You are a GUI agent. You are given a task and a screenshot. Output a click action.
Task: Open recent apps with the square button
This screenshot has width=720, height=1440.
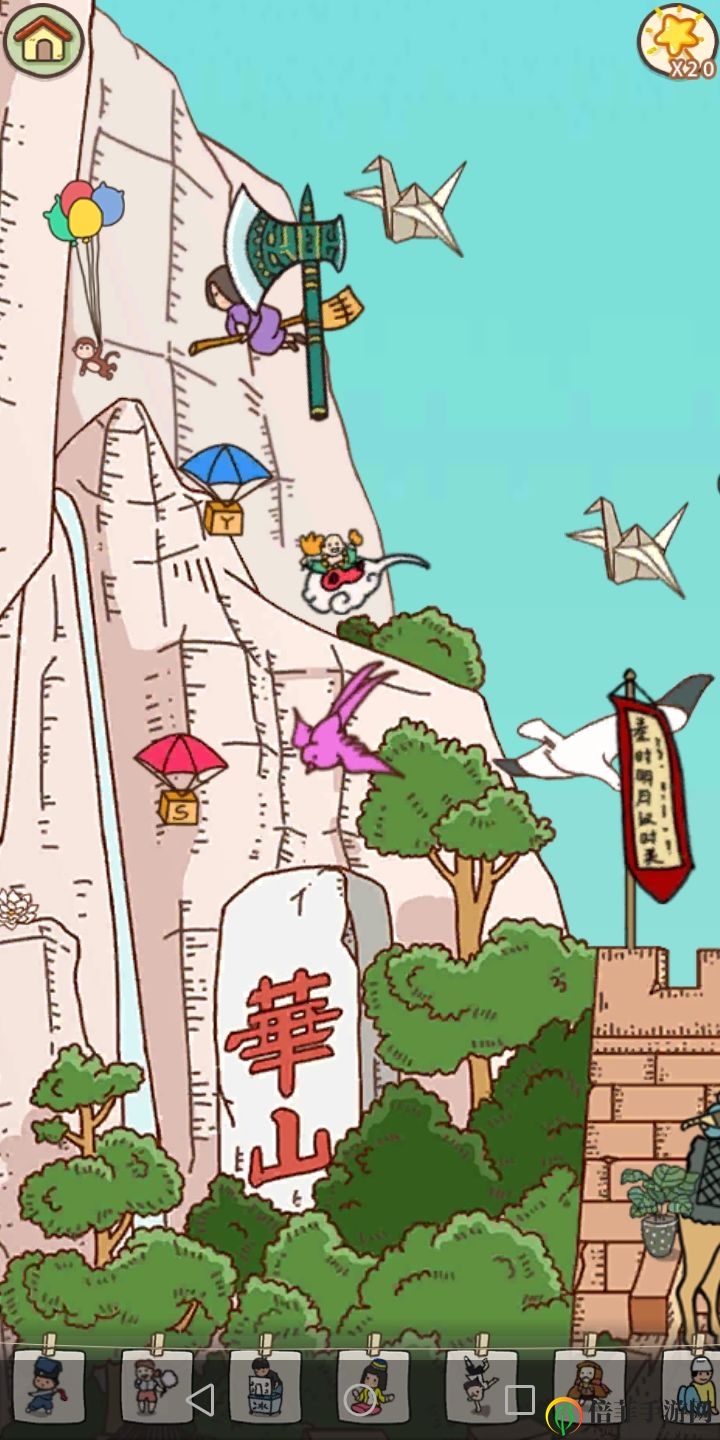(x=519, y=1400)
